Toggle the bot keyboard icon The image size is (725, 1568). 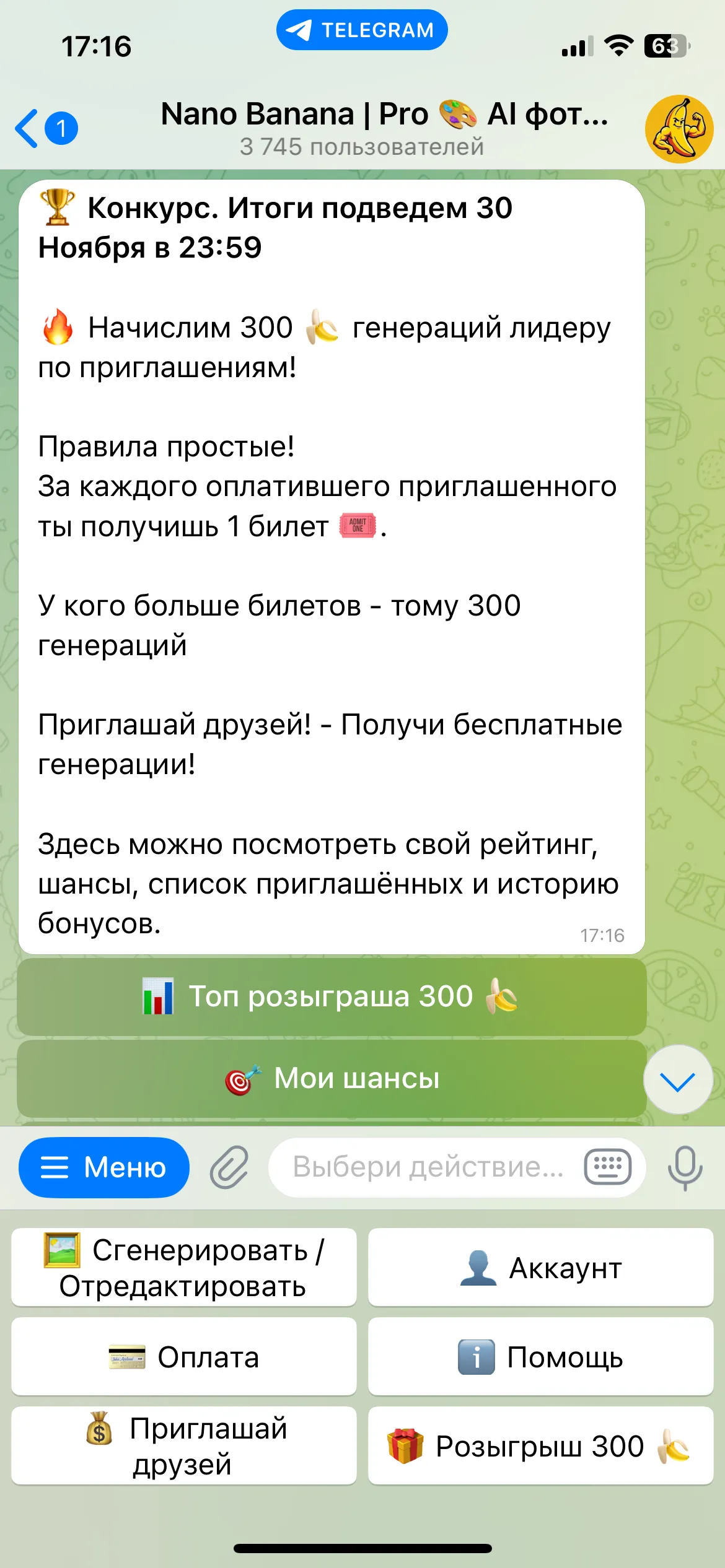pos(607,1167)
